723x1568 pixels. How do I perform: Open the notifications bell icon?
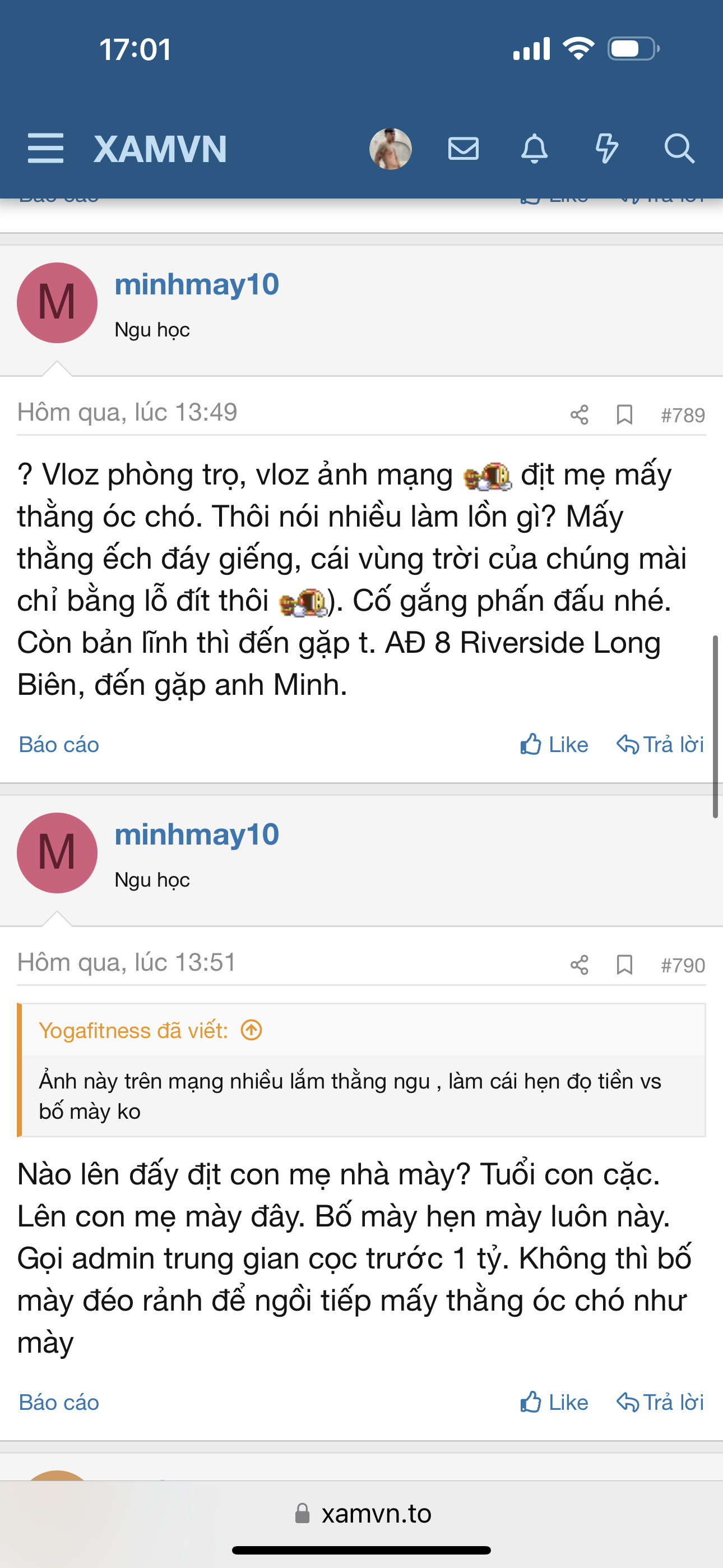534,148
